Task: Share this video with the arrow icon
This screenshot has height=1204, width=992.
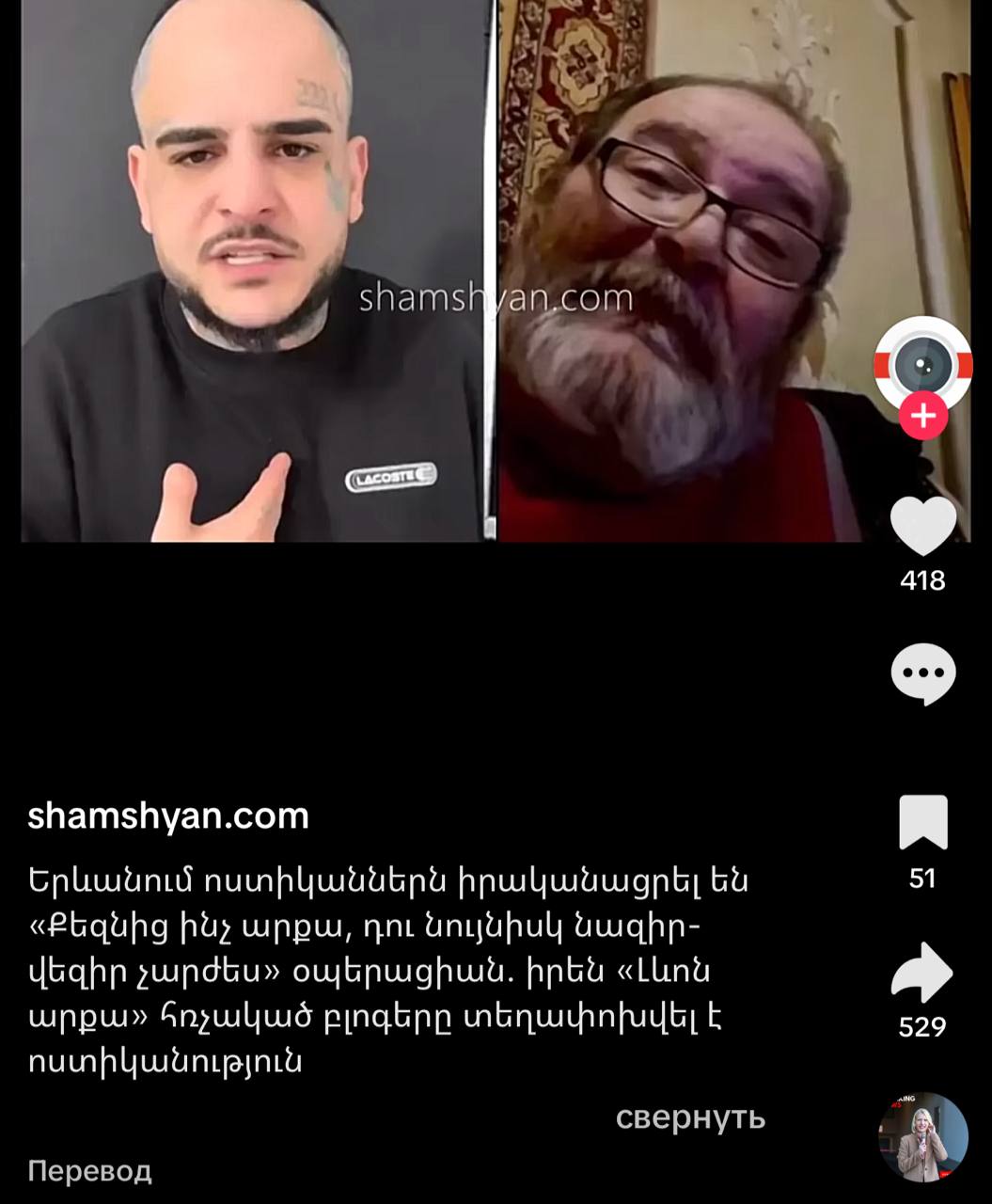Action: click(922, 973)
